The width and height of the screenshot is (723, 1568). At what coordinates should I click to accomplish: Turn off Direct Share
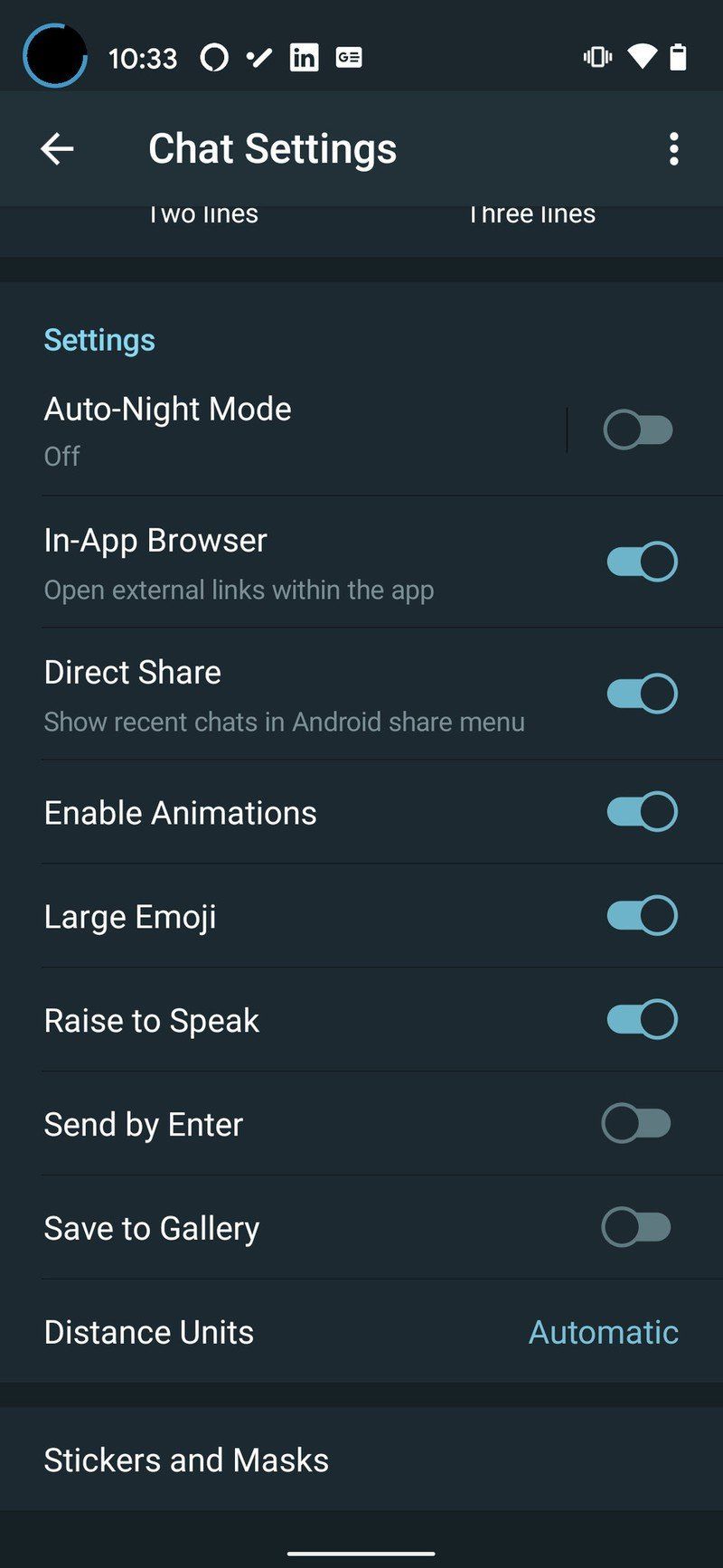pyautogui.click(x=642, y=693)
